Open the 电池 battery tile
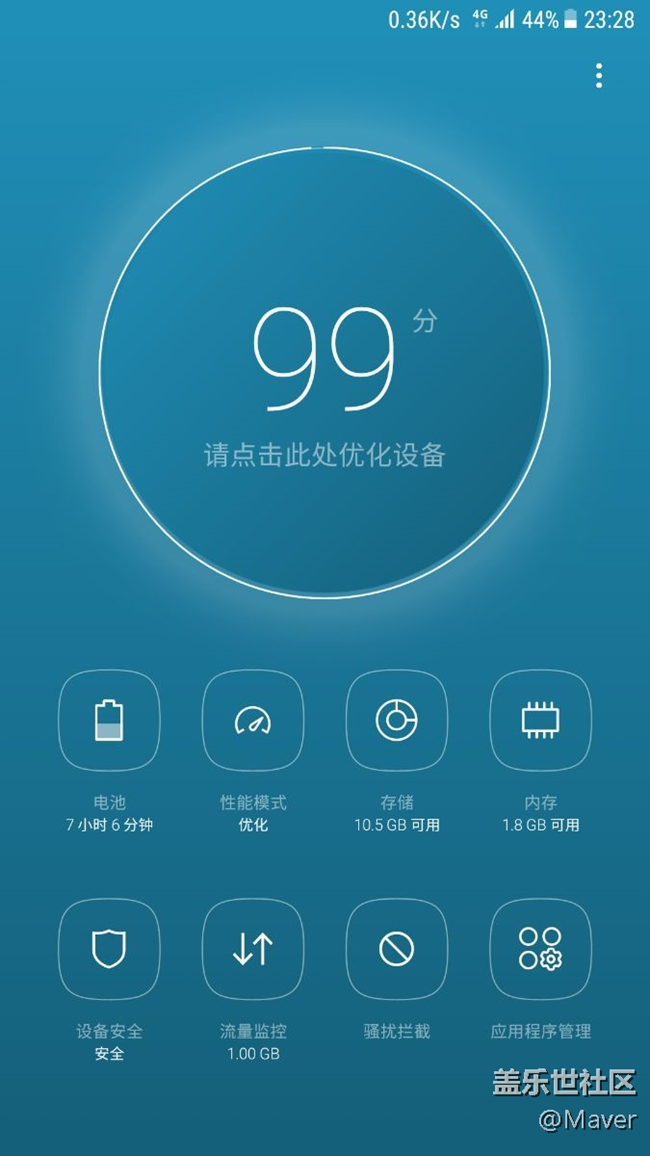Viewport: 650px width, 1156px height. pos(109,720)
